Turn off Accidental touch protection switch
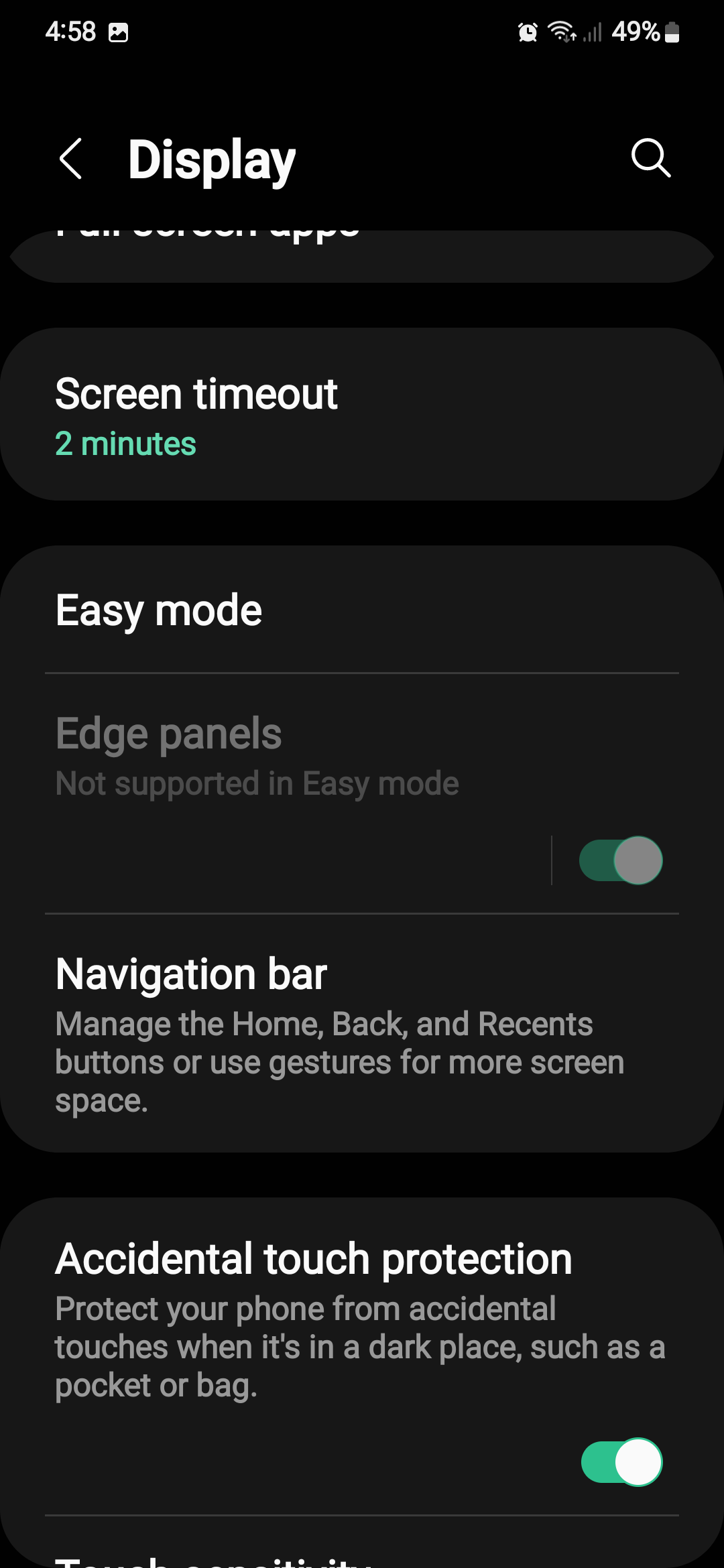This screenshot has height=1568, width=724. [621, 1462]
